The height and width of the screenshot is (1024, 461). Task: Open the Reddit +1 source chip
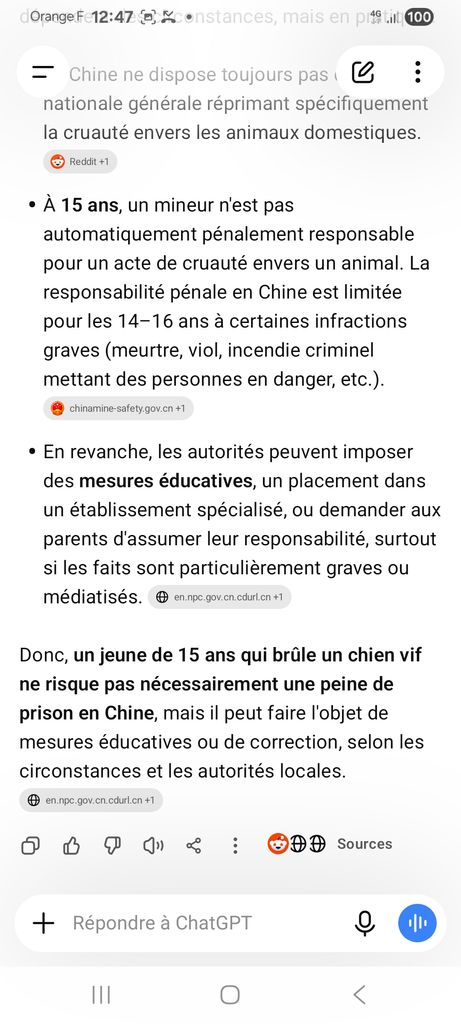pyautogui.click(x=80, y=162)
